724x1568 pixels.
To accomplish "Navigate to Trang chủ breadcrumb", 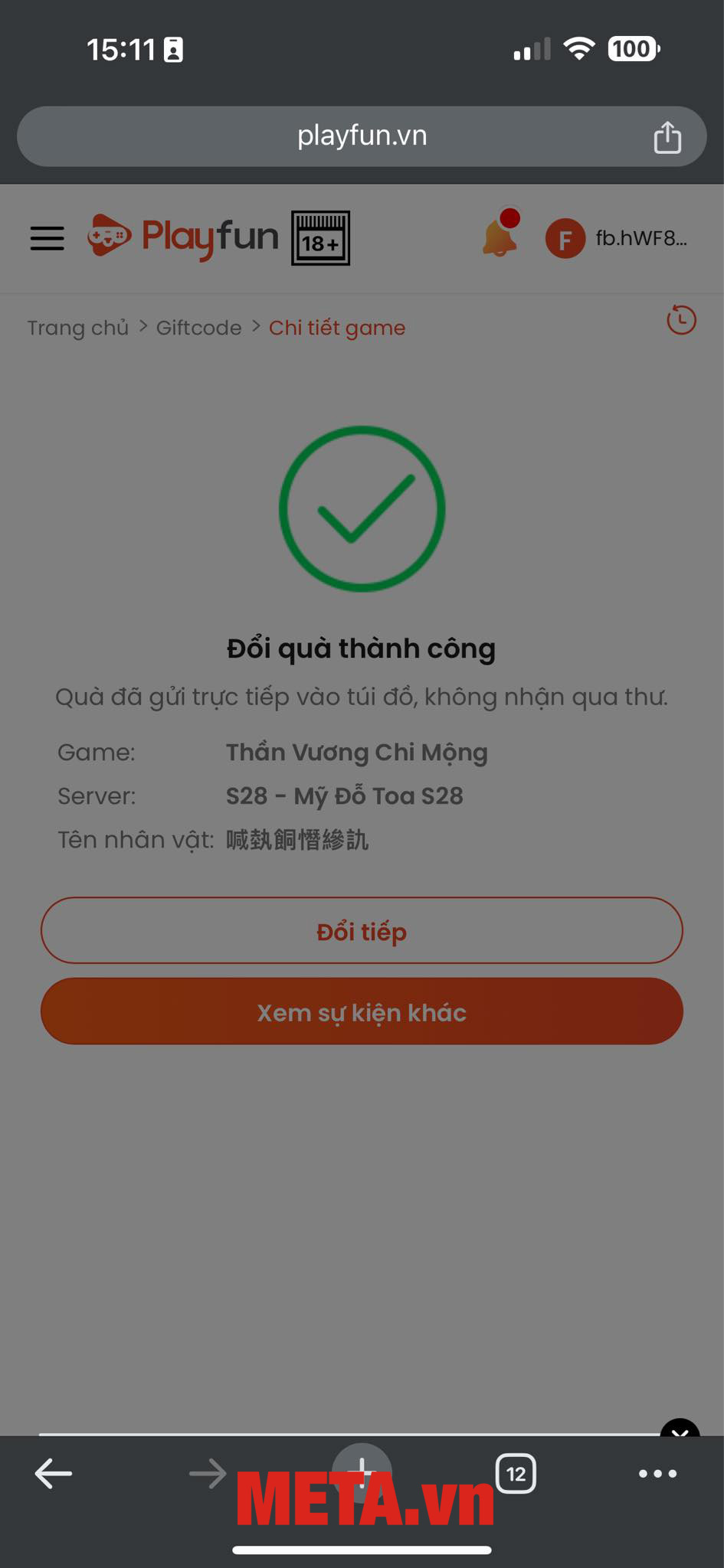I will coord(77,328).
